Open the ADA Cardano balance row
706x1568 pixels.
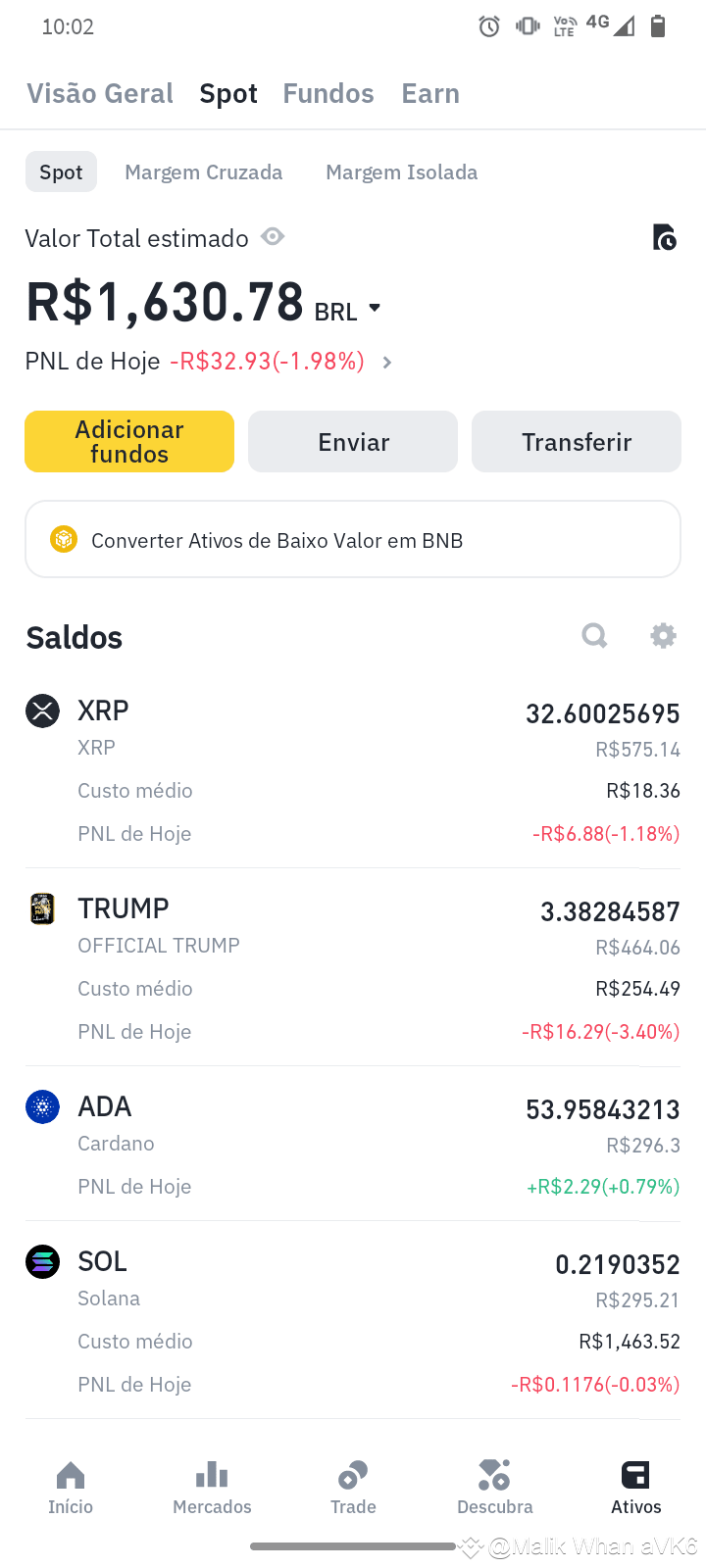click(x=353, y=1145)
